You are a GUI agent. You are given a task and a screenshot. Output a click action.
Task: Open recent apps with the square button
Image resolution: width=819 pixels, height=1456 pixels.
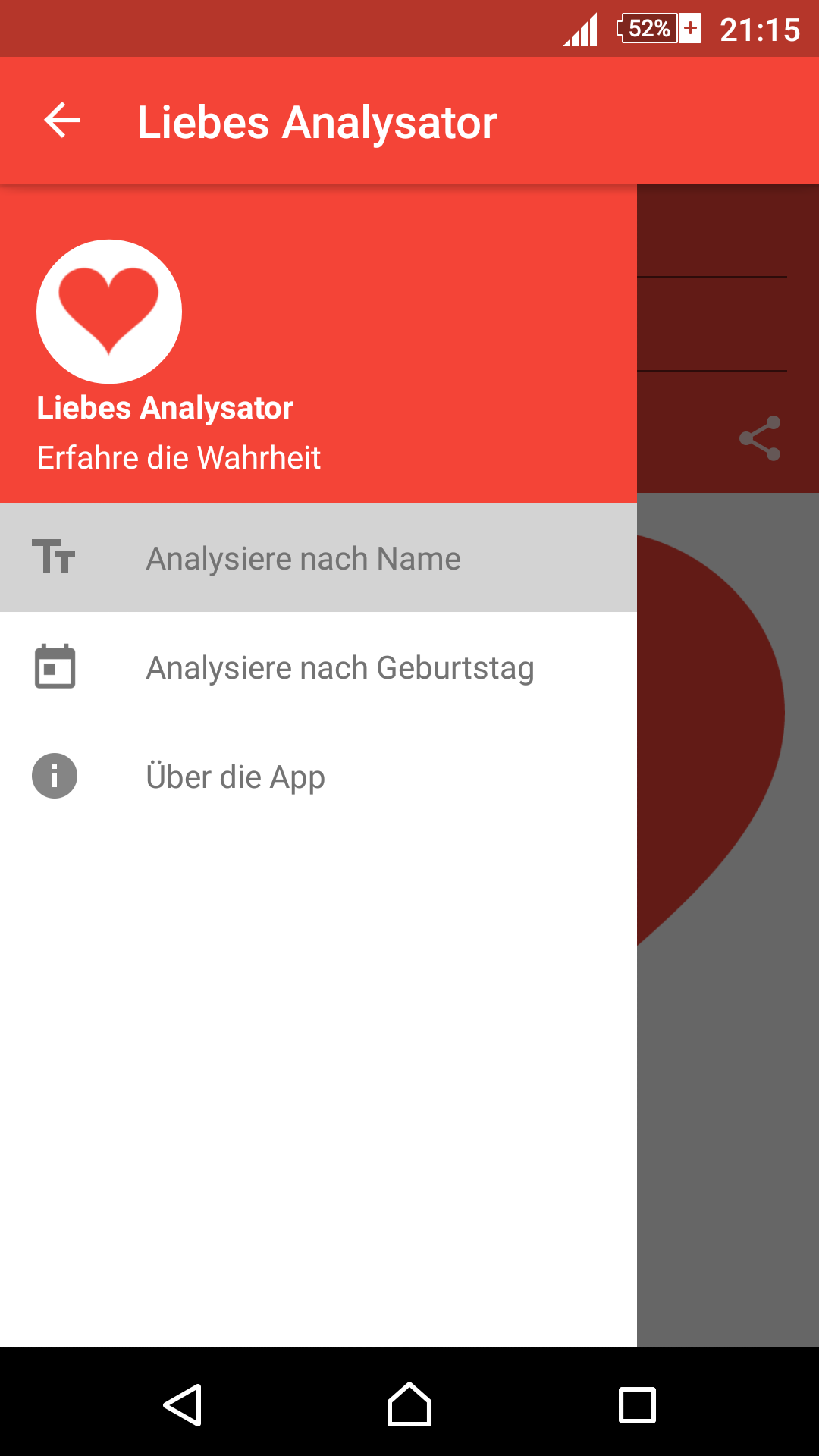[636, 1403]
